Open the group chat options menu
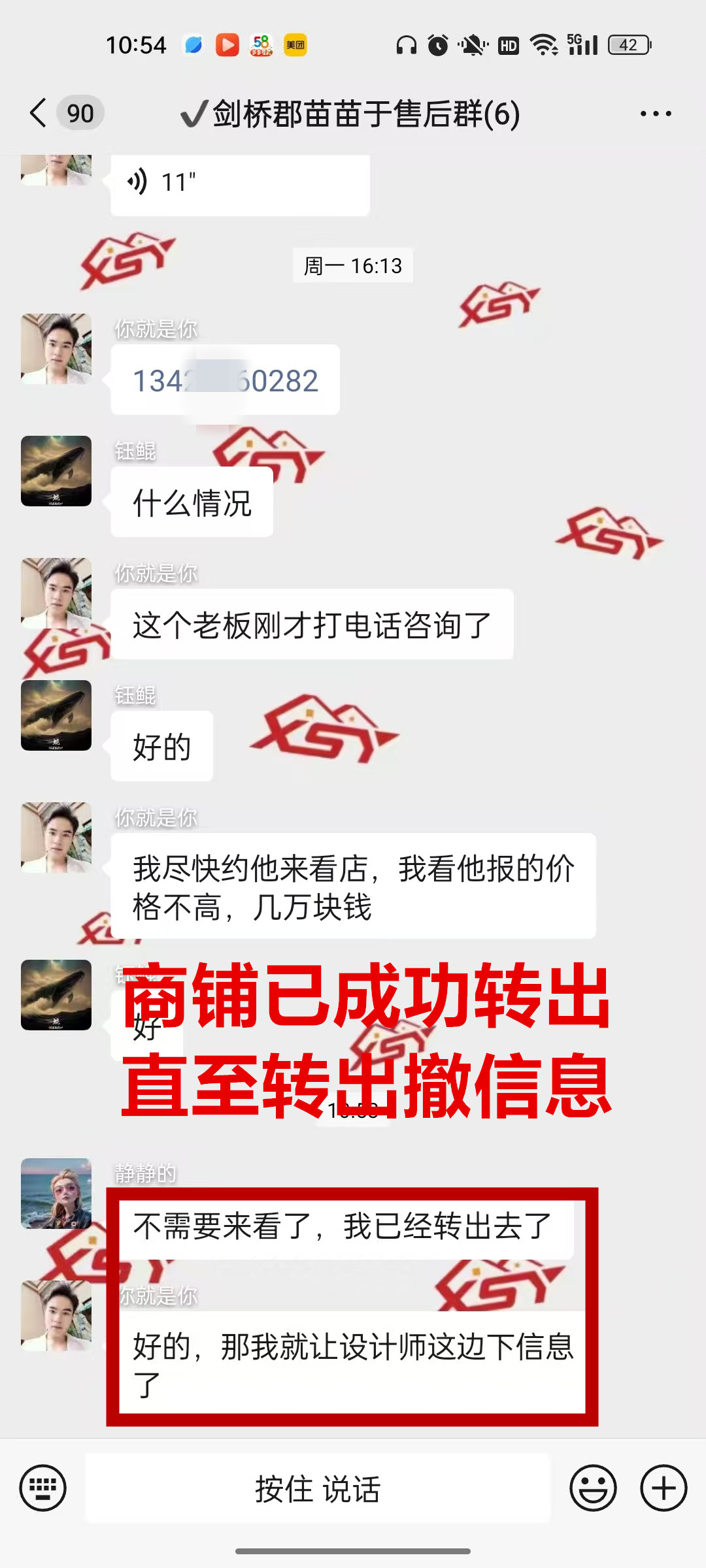 [655, 114]
